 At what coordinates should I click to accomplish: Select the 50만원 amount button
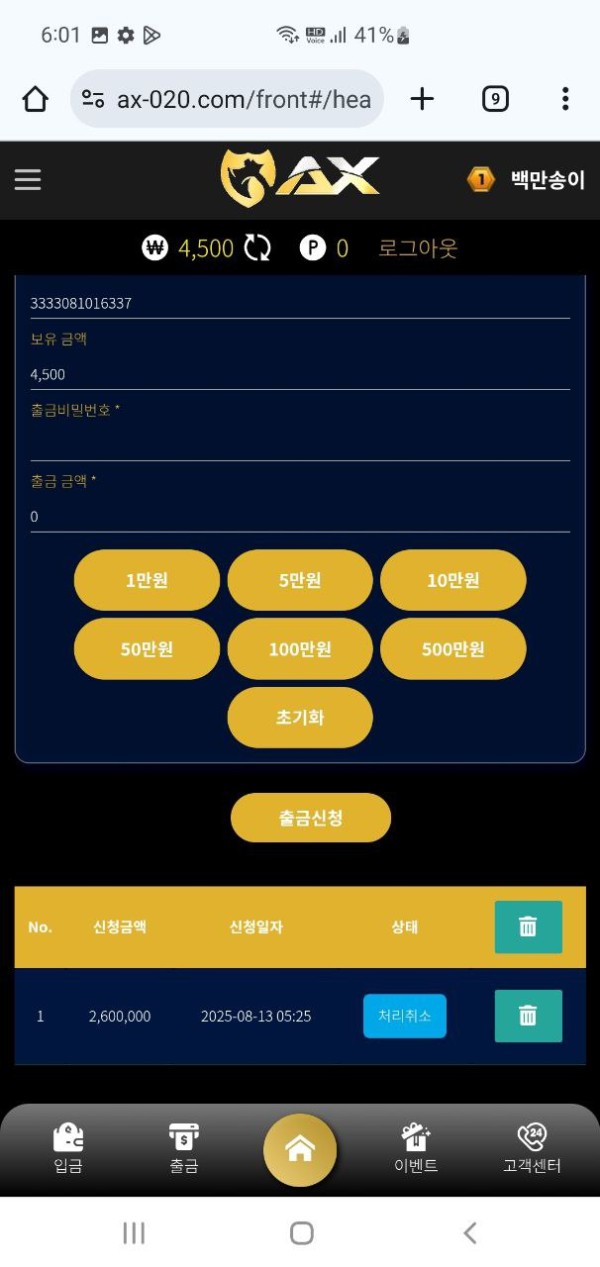point(147,649)
